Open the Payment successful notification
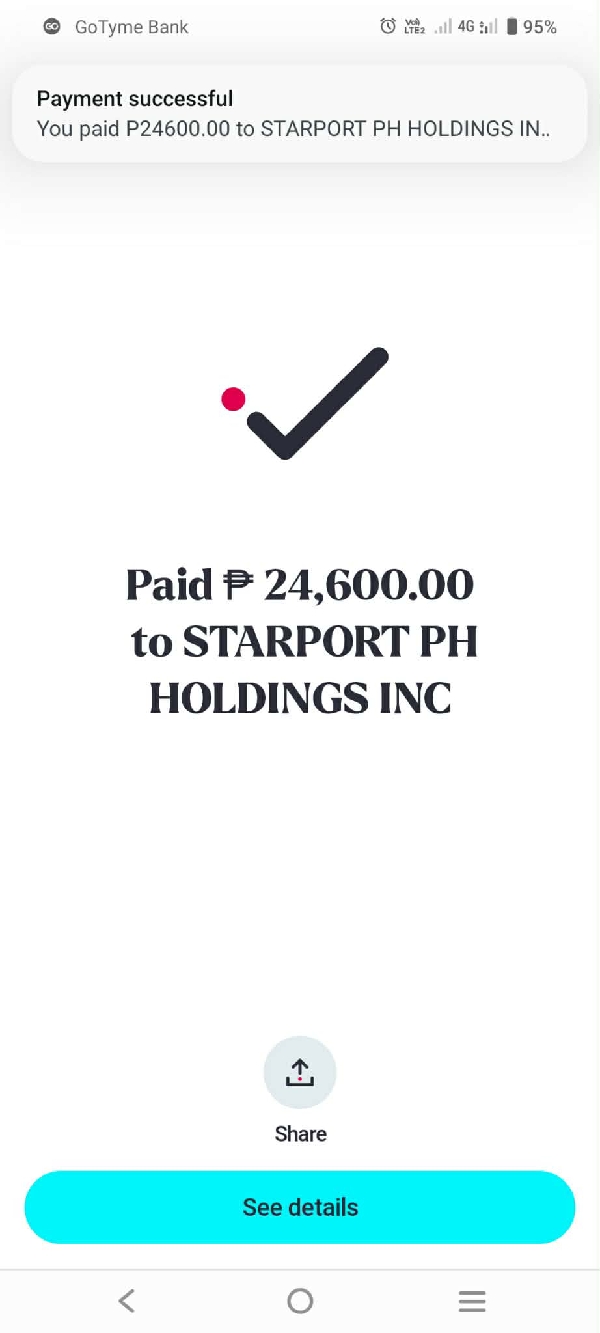 (x=300, y=114)
